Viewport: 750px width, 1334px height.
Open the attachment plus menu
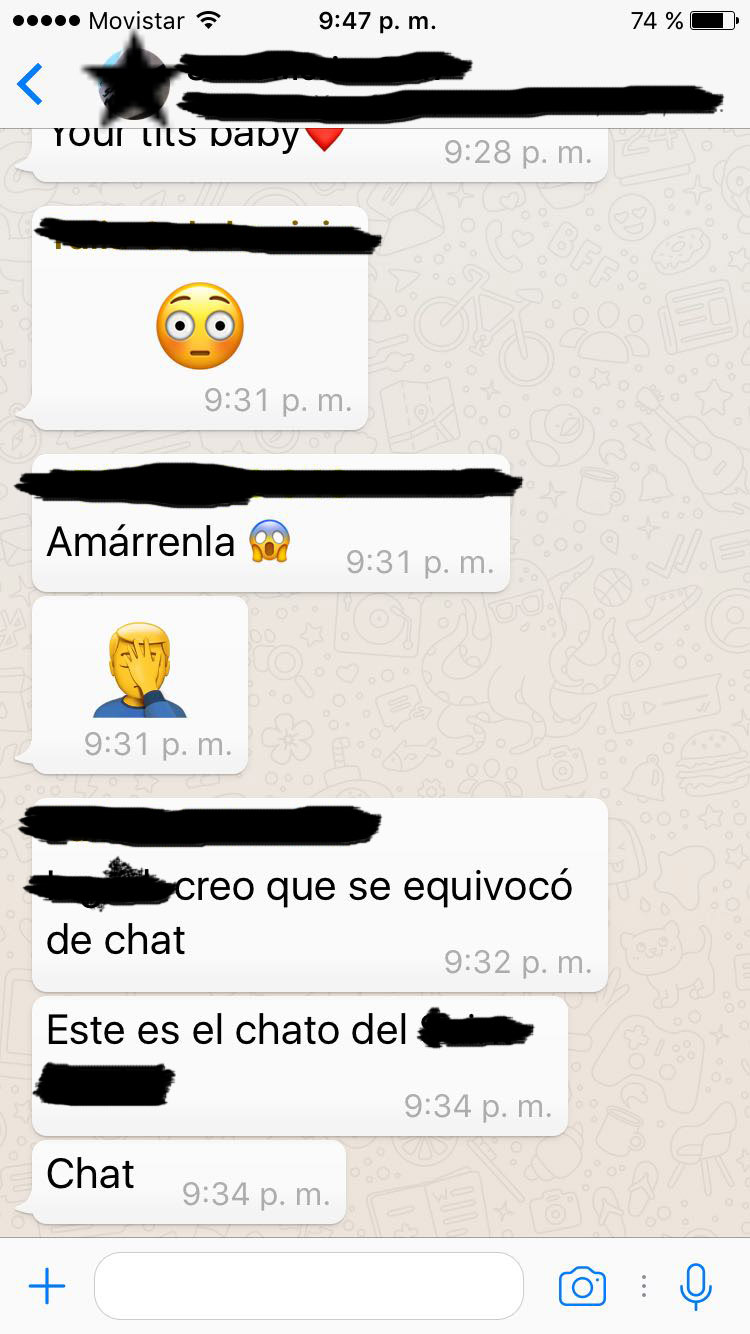tap(47, 1286)
